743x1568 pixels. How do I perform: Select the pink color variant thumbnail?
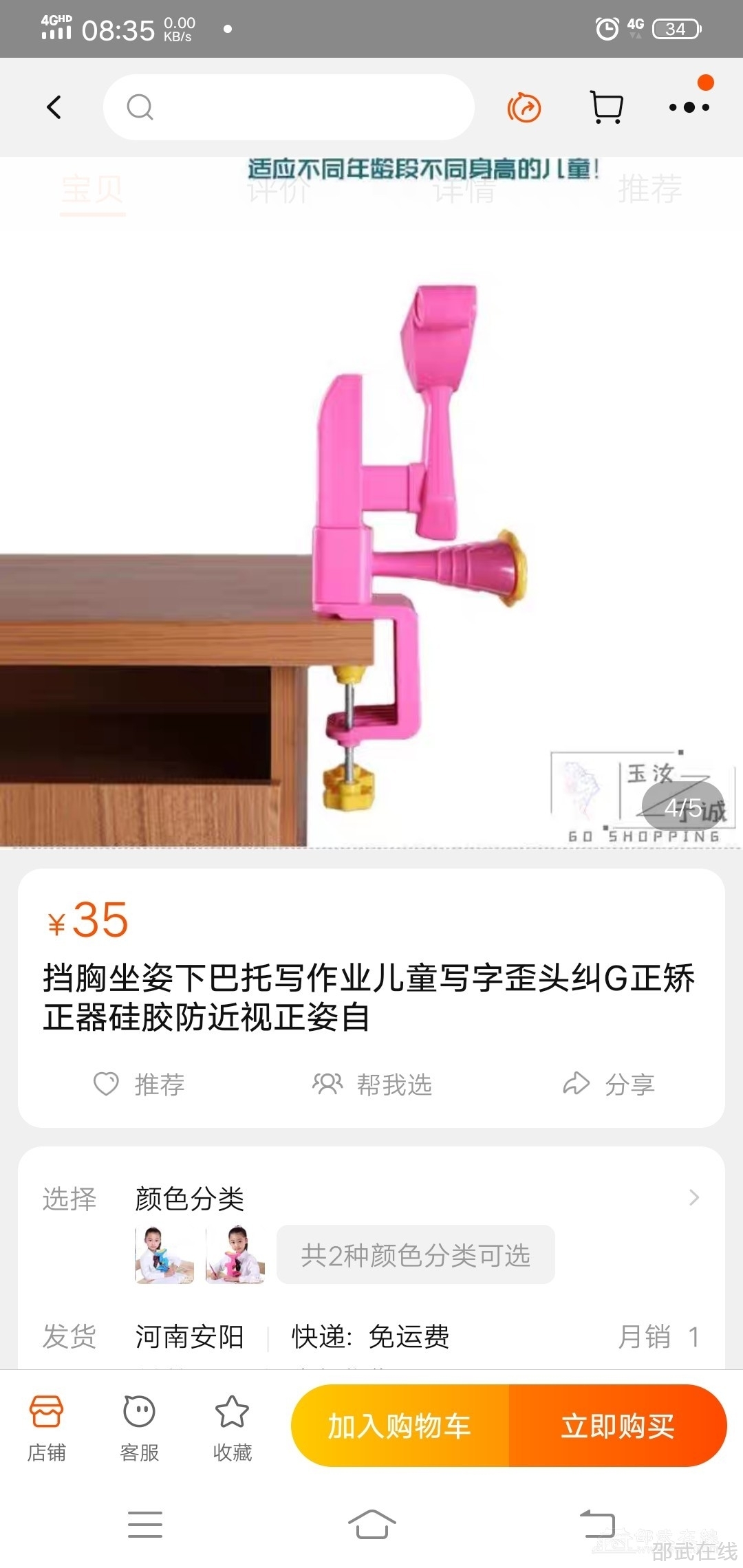pos(235,1254)
